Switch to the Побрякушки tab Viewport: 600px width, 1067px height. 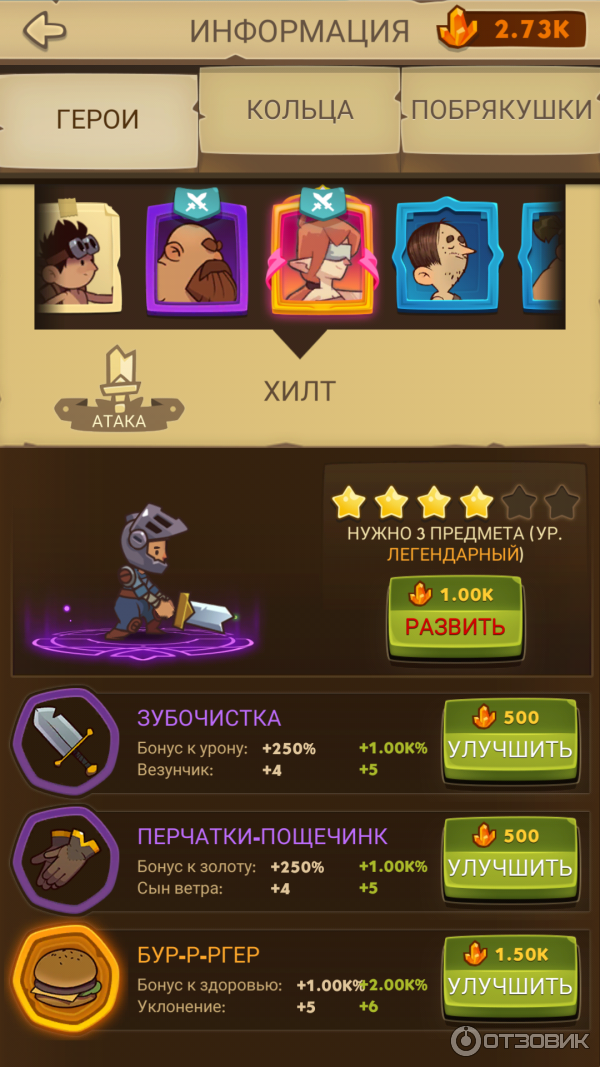pos(501,110)
